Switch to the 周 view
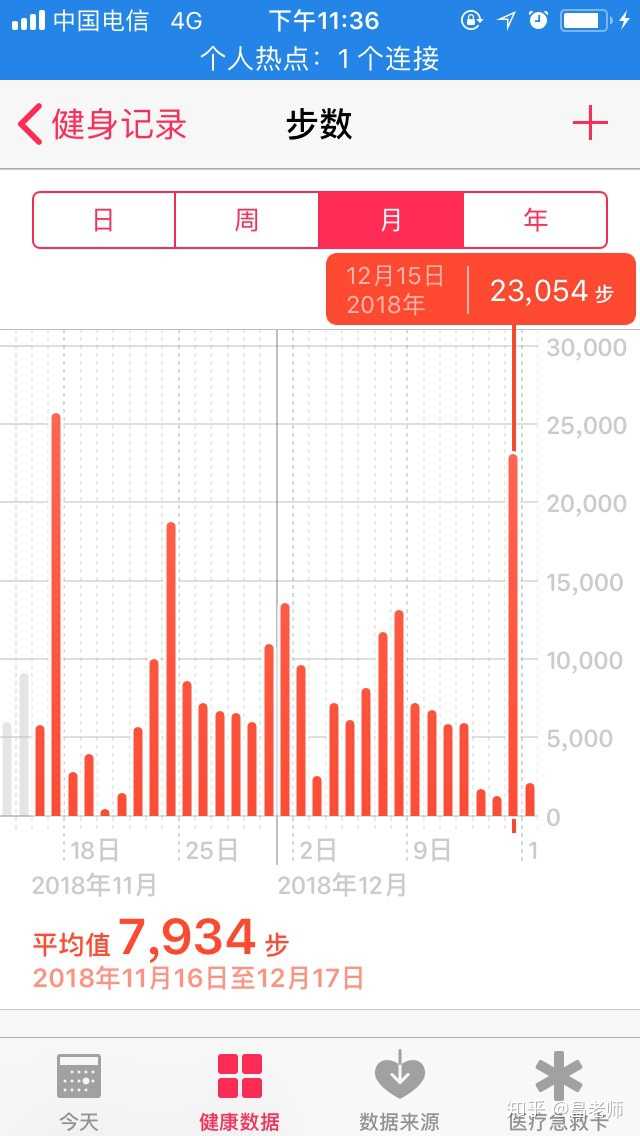640x1136 pixels. tap(247, 220)
